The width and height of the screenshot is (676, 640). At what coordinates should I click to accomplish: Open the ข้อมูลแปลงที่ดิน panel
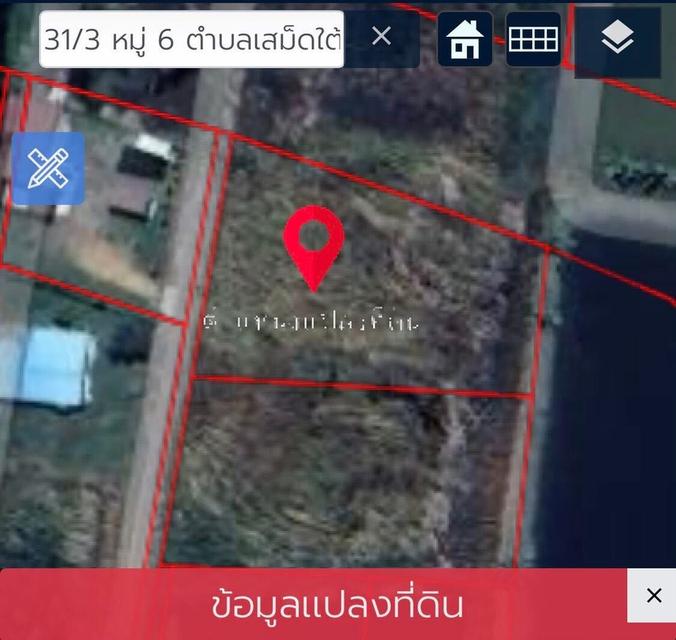click(x=337, y=605)
